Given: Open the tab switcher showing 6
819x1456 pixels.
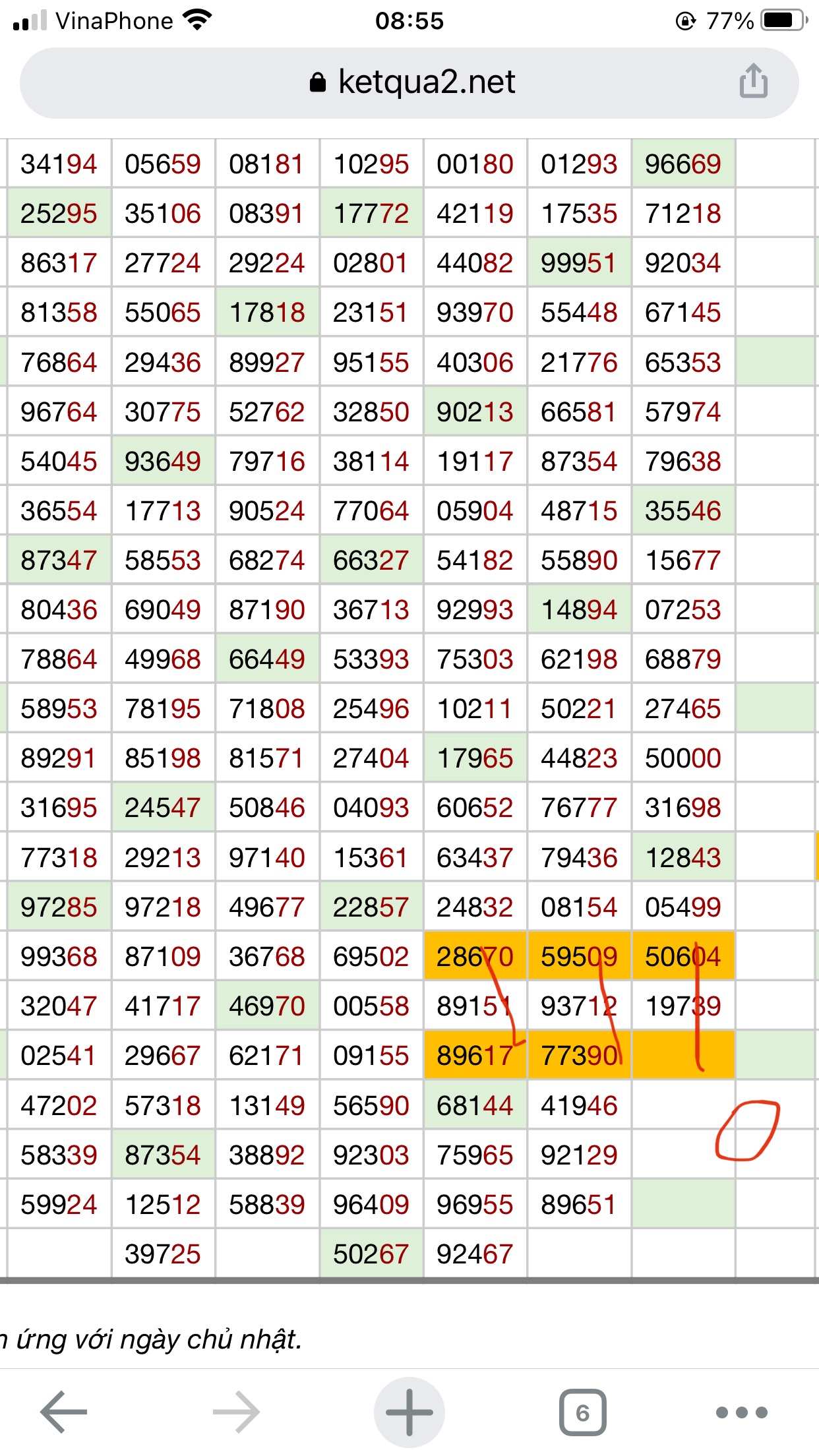Looking at the screenshot, I should (x=582, y=1412).
